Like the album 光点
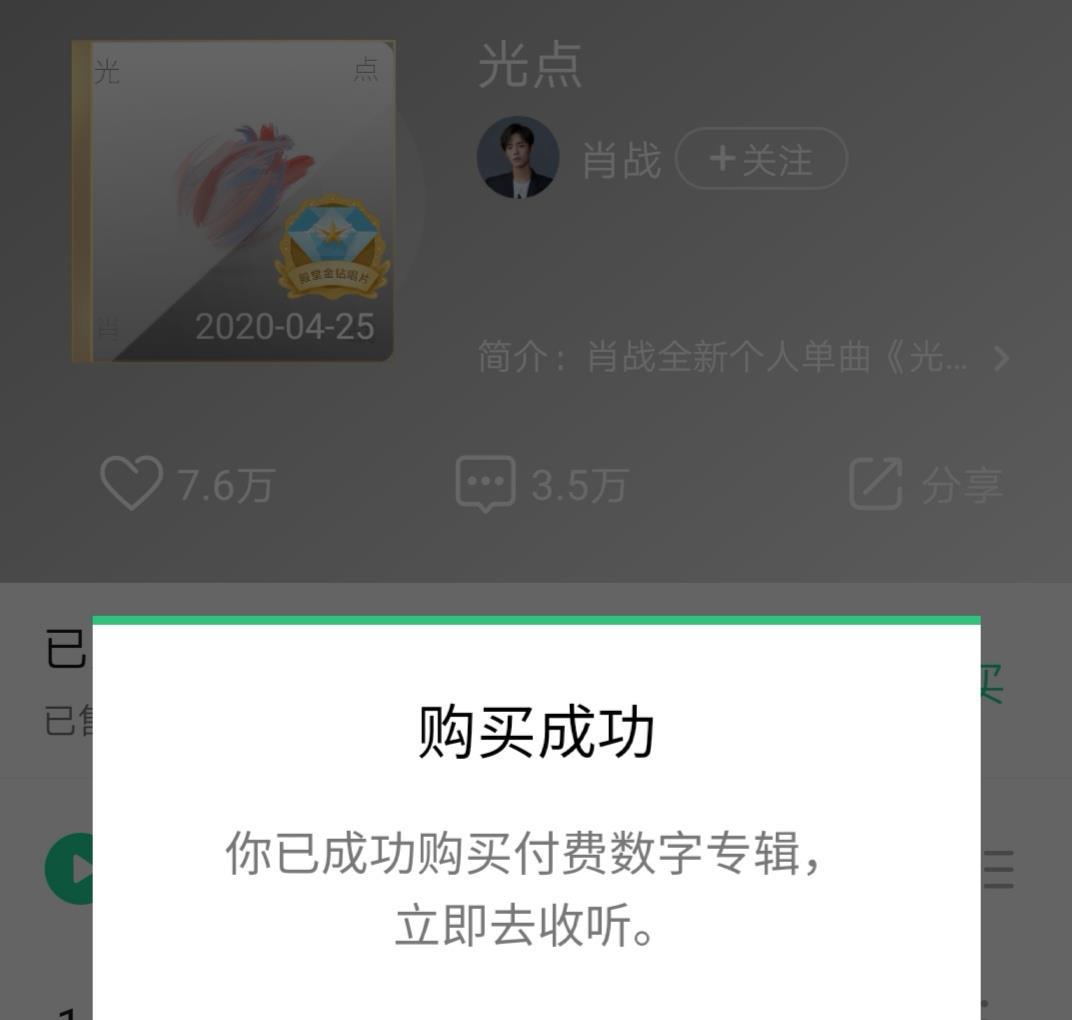Screen dimensions: 1072x1020 [132, 484]
